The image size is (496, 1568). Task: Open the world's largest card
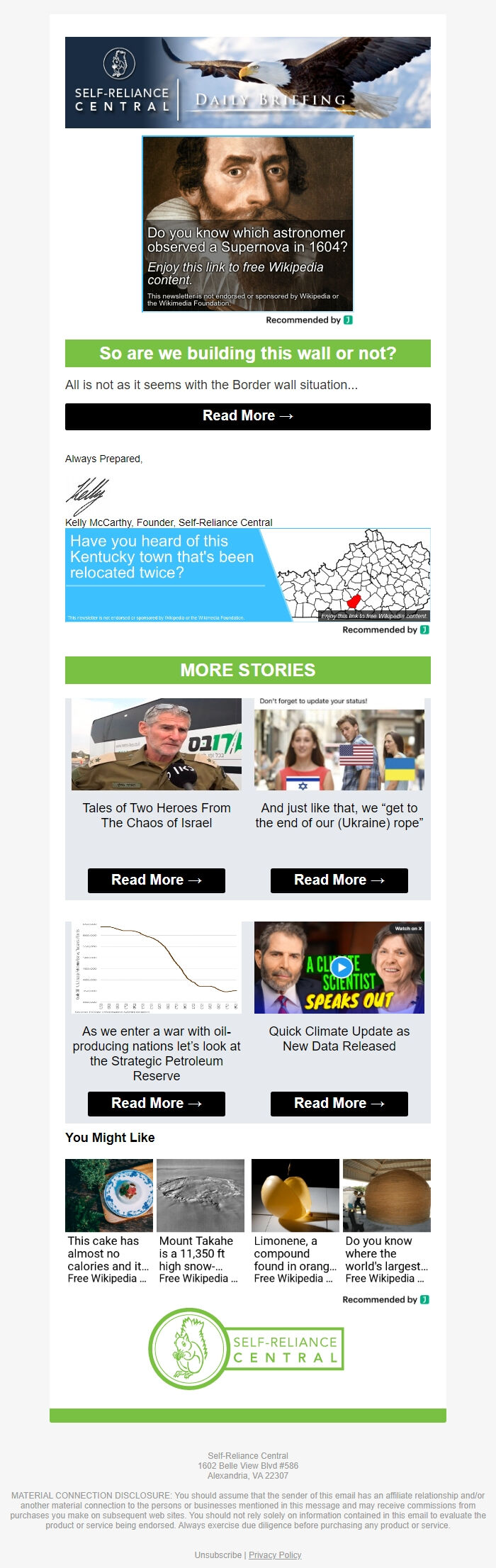coord(386,1222)
